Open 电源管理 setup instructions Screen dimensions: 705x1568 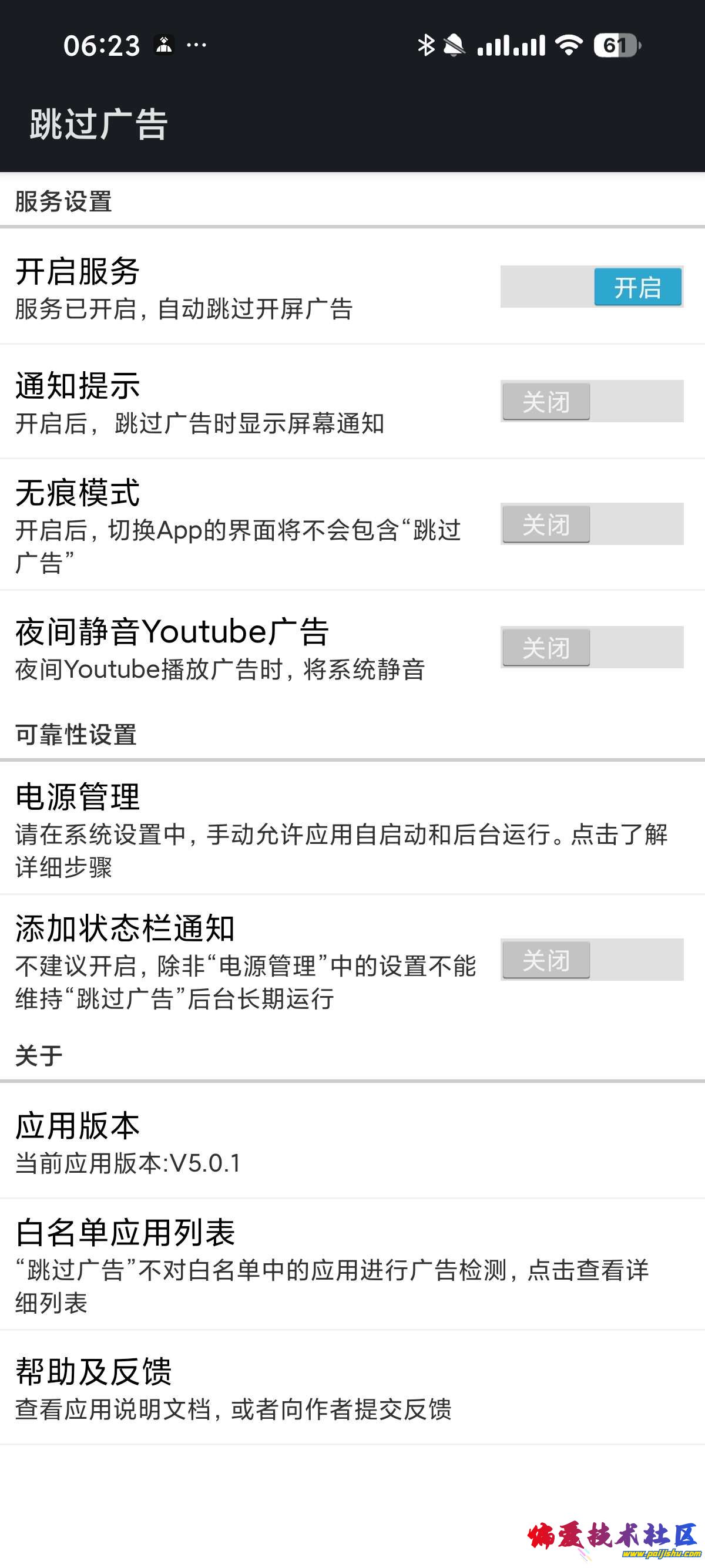pos(341,829)
